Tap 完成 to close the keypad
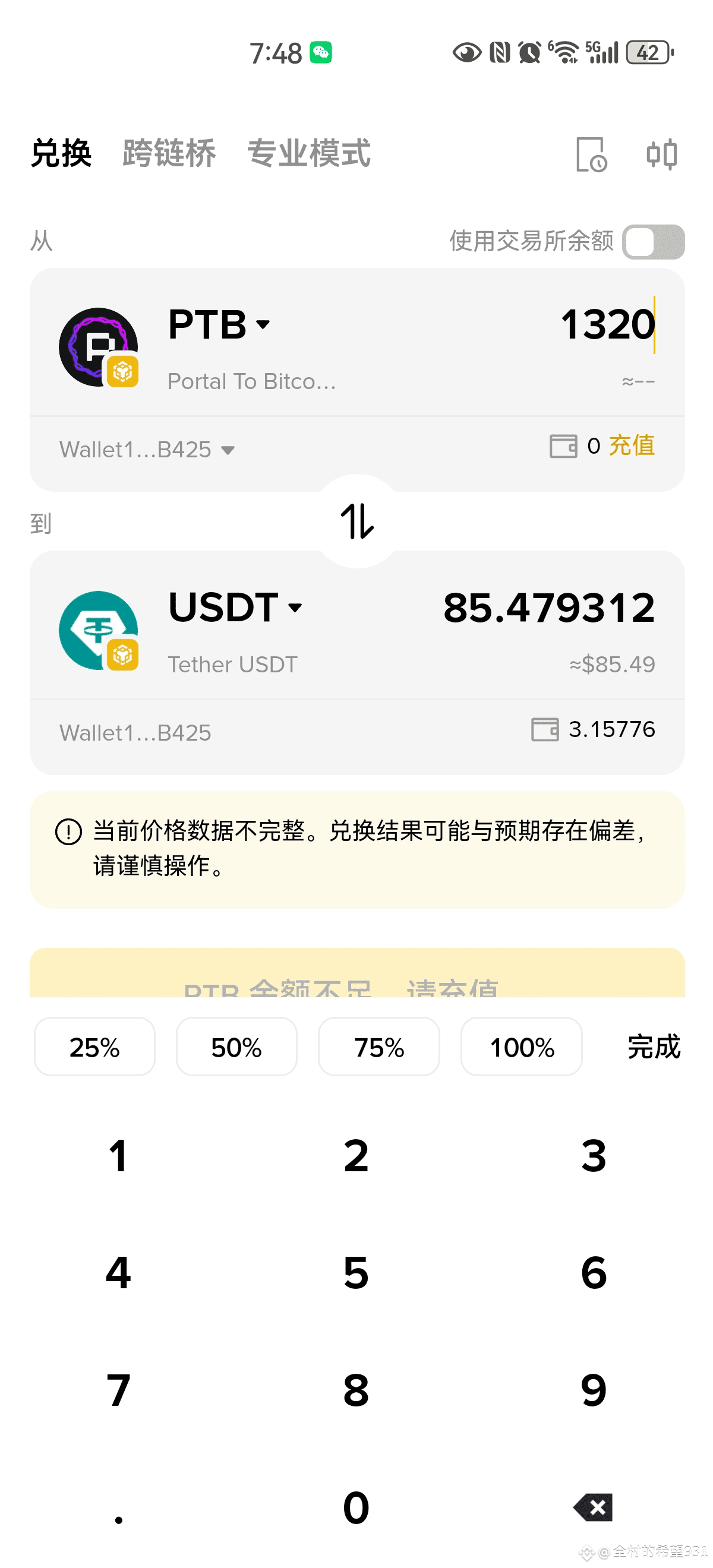Screen dimensions: 713x1568 (x=654, y=1047)
